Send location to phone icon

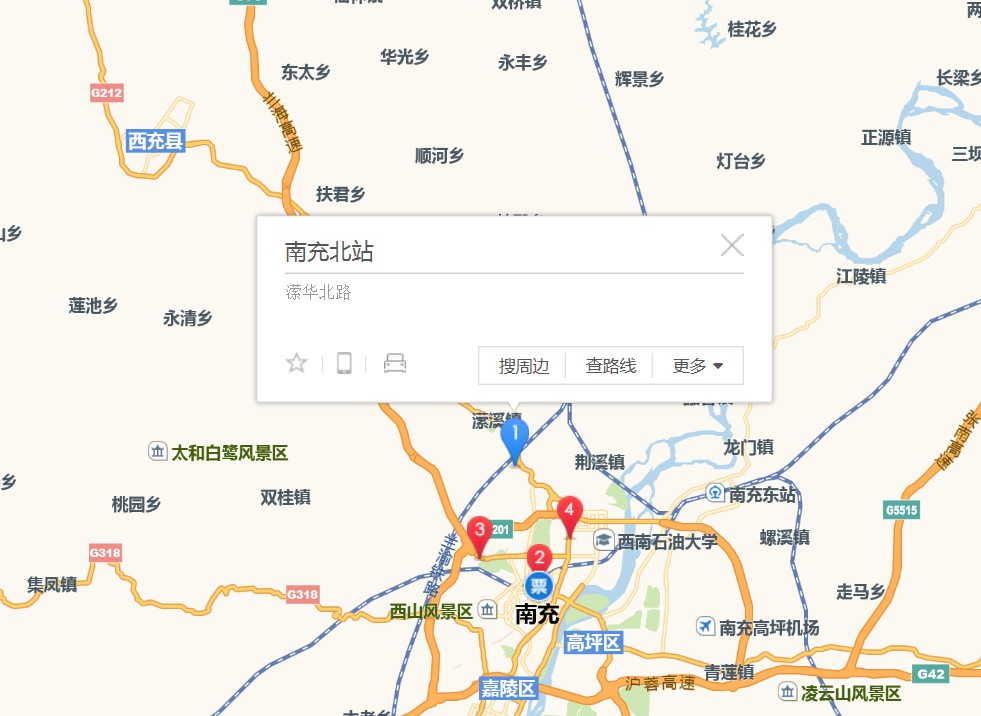click(344, 363)
